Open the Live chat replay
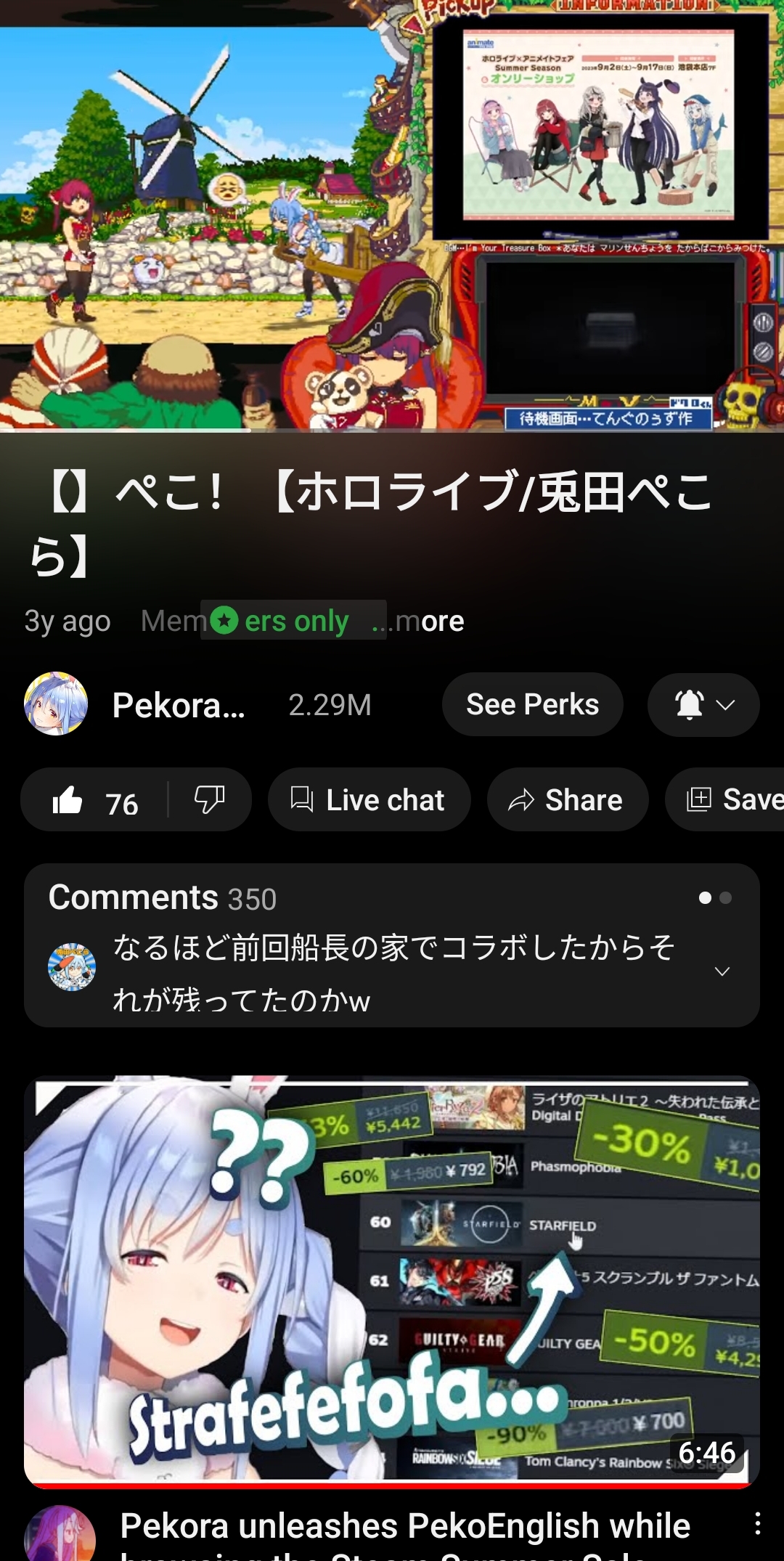The height and width of the screenshot is (1561, 784). 369,800
